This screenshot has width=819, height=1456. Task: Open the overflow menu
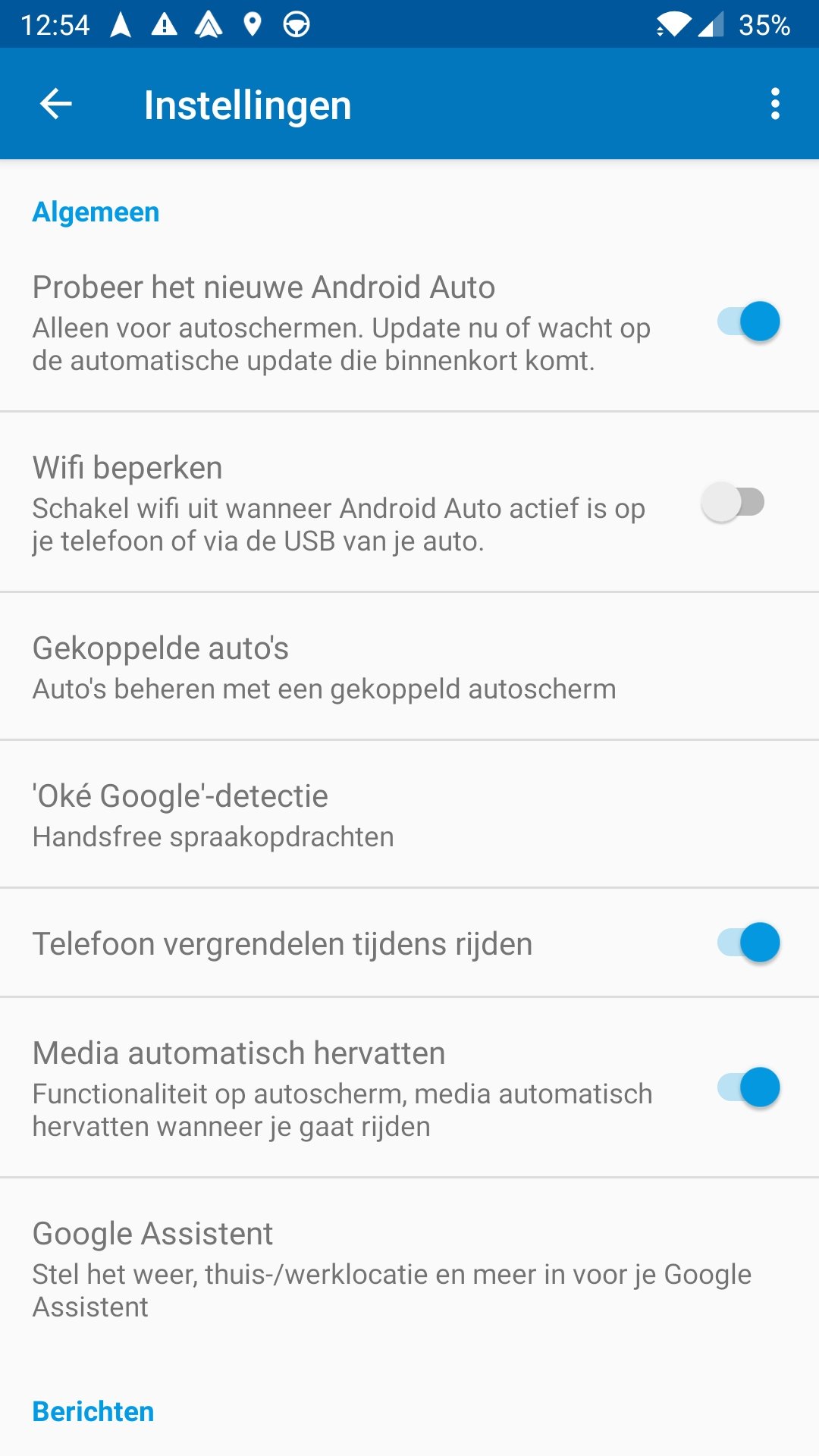[774, 104]
